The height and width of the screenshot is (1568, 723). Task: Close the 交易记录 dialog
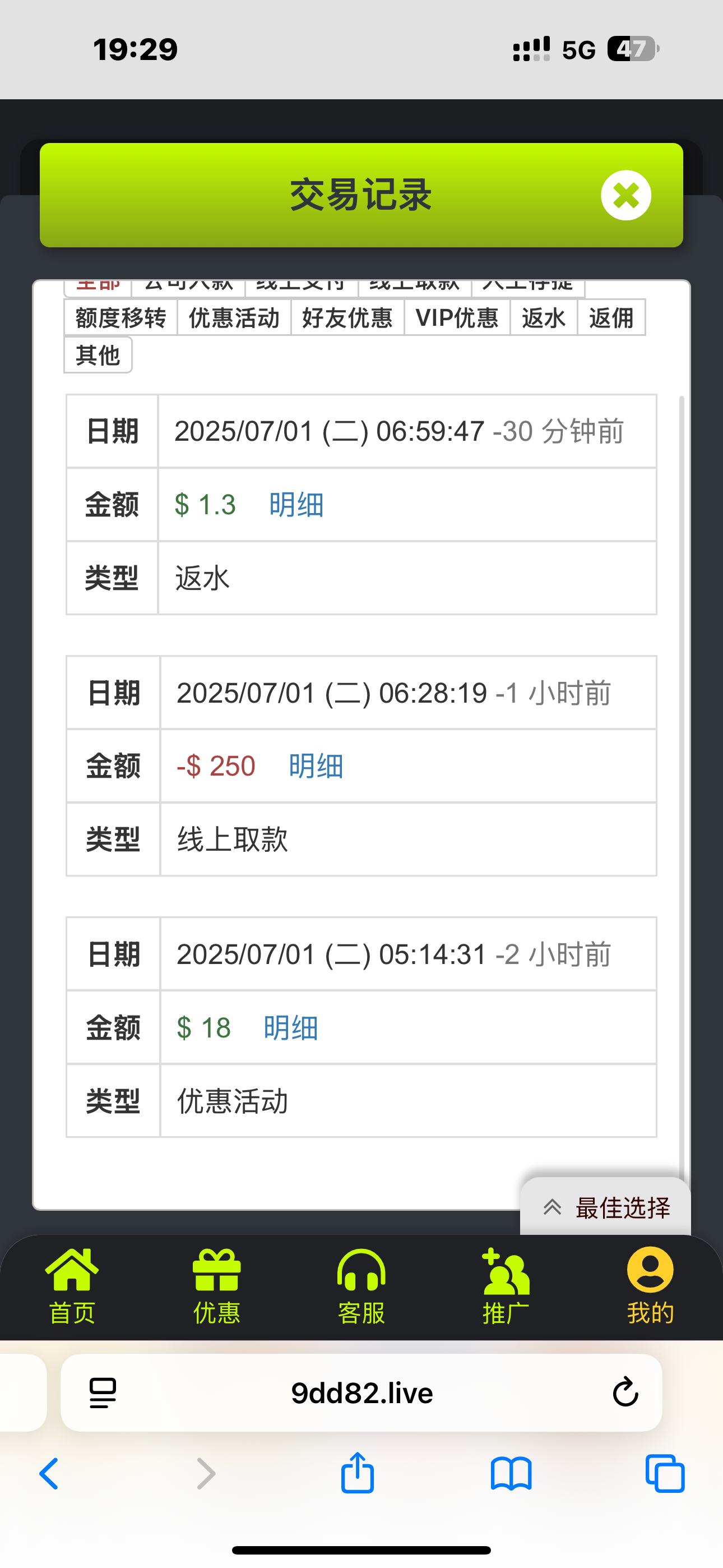(x=625, y=195)
